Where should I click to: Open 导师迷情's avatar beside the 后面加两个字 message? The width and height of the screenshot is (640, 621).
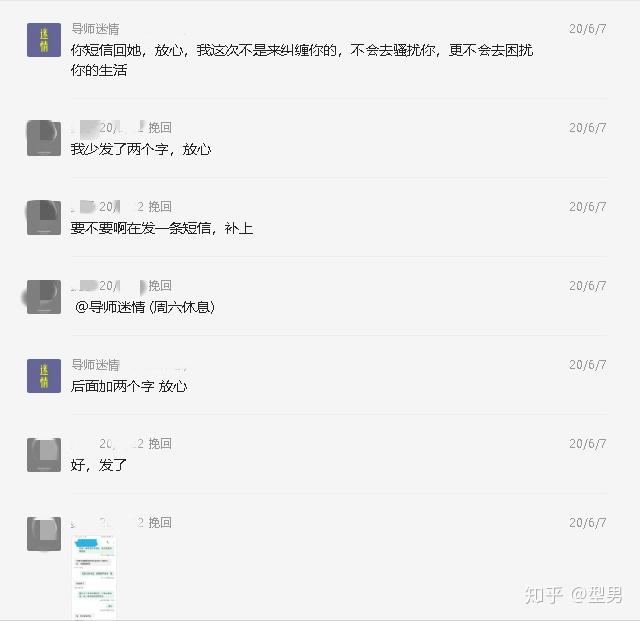(x=44, y=375)
